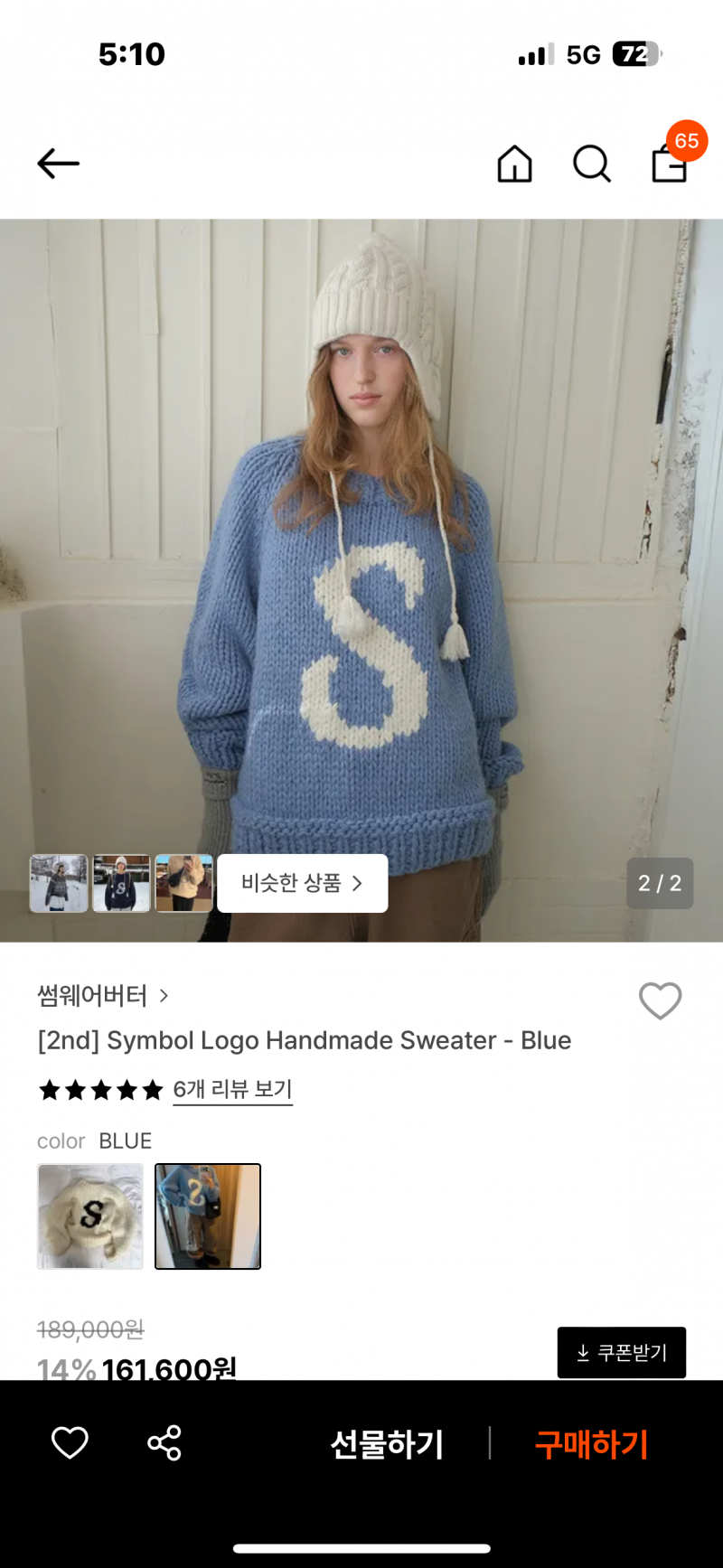Select the 구매하기 purchase action
Viewport: 723px width, 1568px height.
click(x=592, y=1444)
